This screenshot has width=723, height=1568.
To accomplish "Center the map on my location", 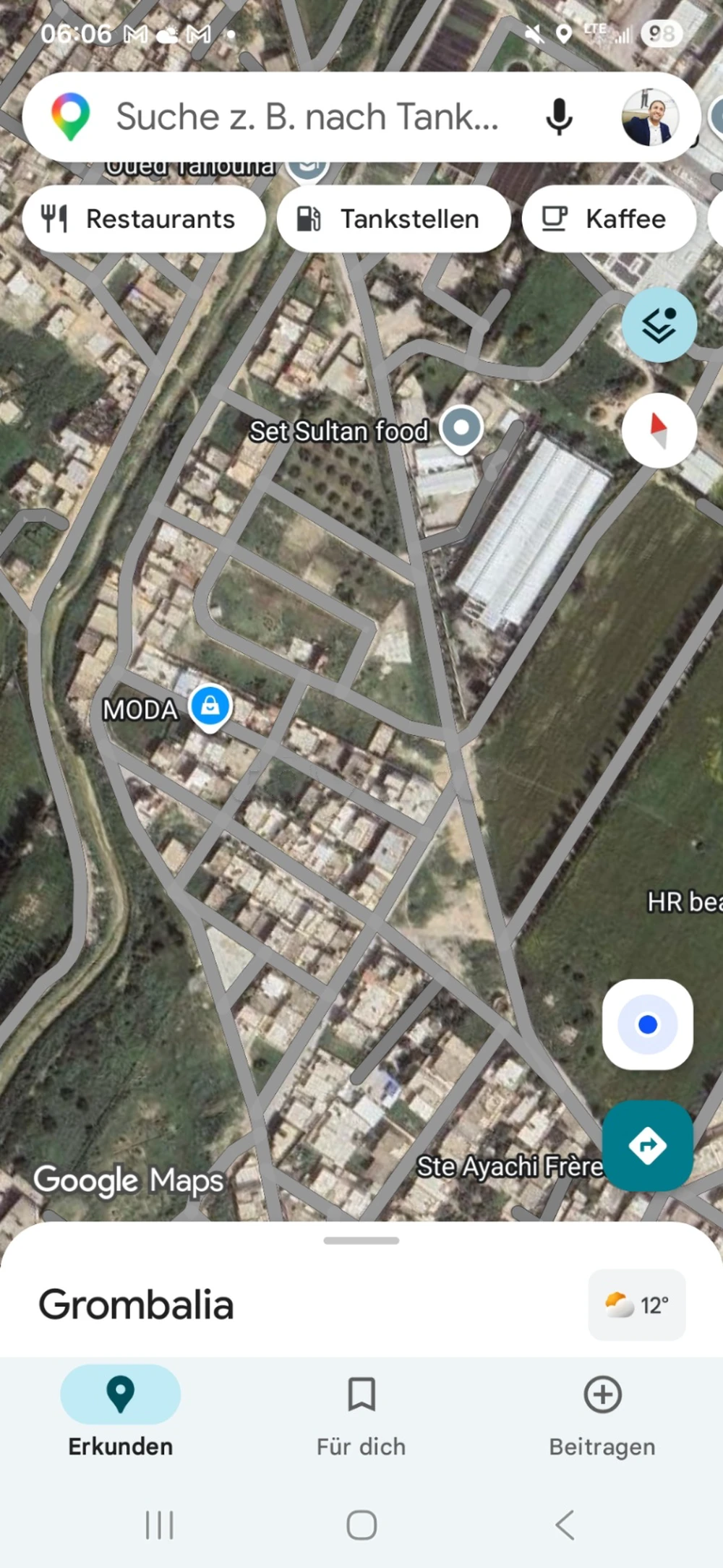I will (x=647, y=1024).
